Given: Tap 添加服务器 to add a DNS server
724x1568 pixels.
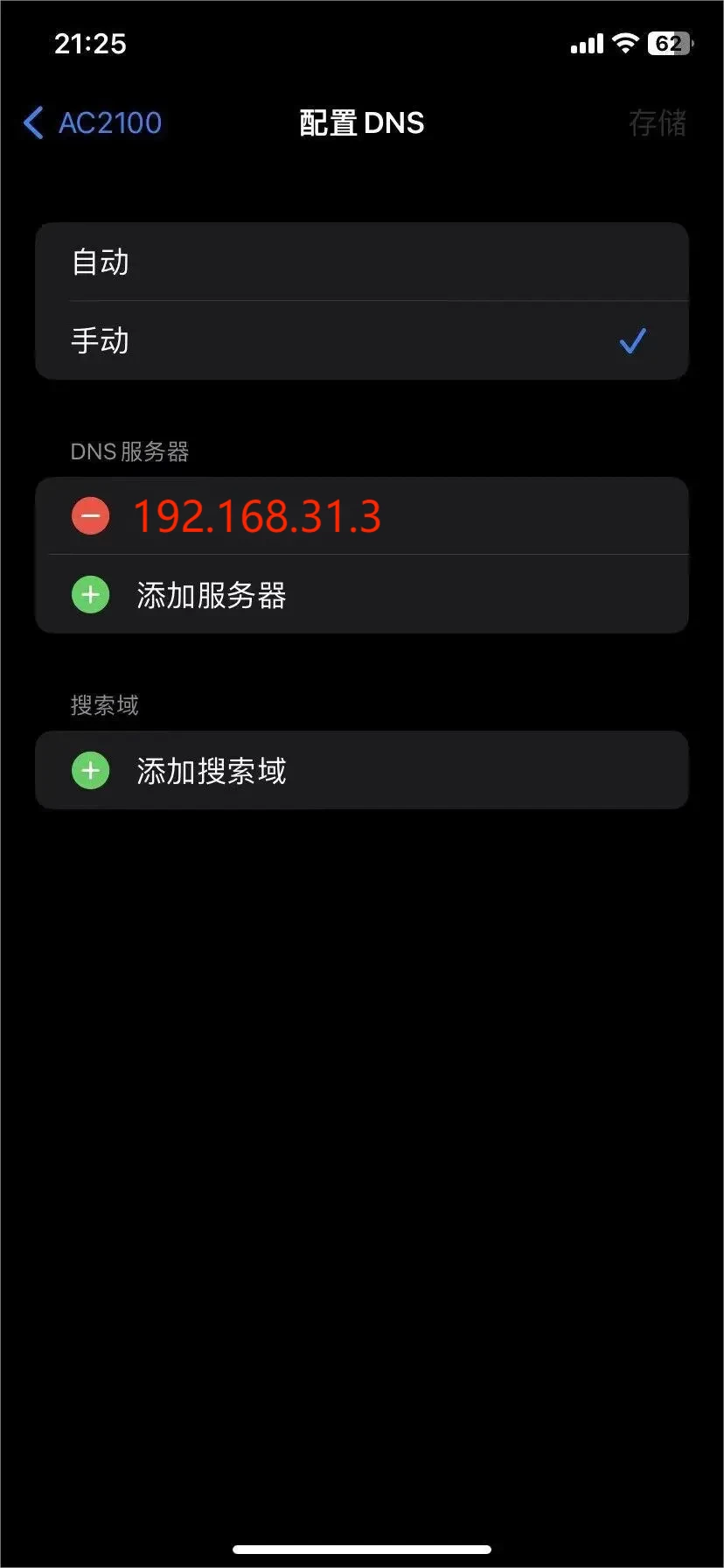Looking at the screenshot, I should pos(362,595).
